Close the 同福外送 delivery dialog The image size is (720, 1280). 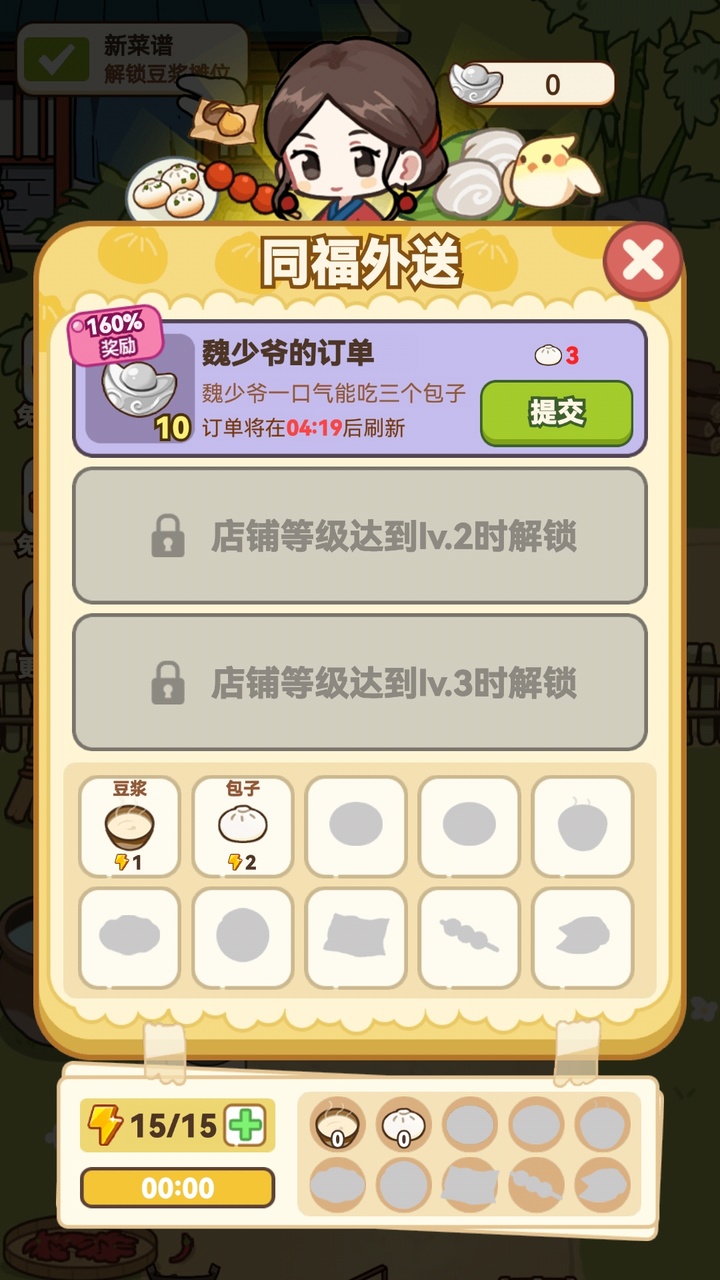coord(643,262)
